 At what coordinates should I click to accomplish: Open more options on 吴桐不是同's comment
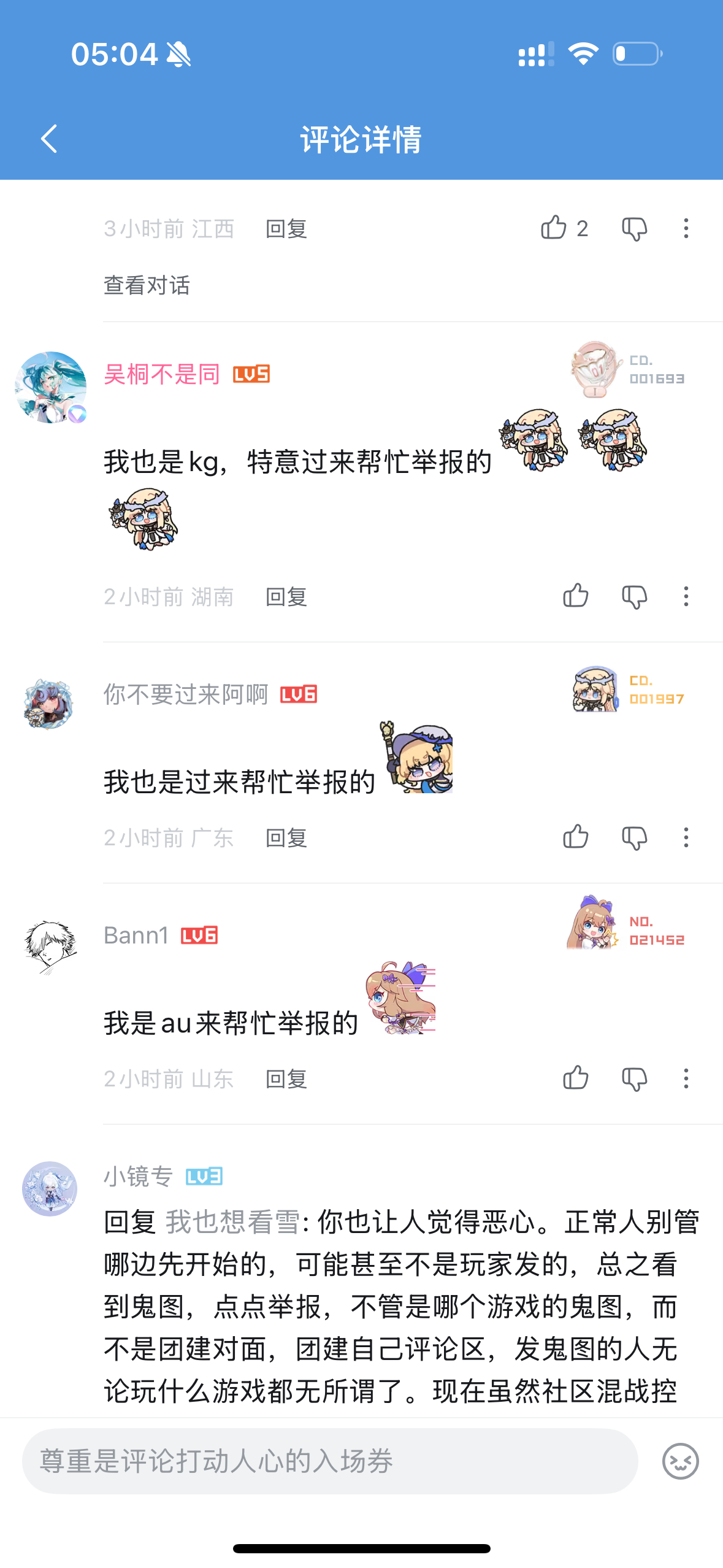coord(686,596)
